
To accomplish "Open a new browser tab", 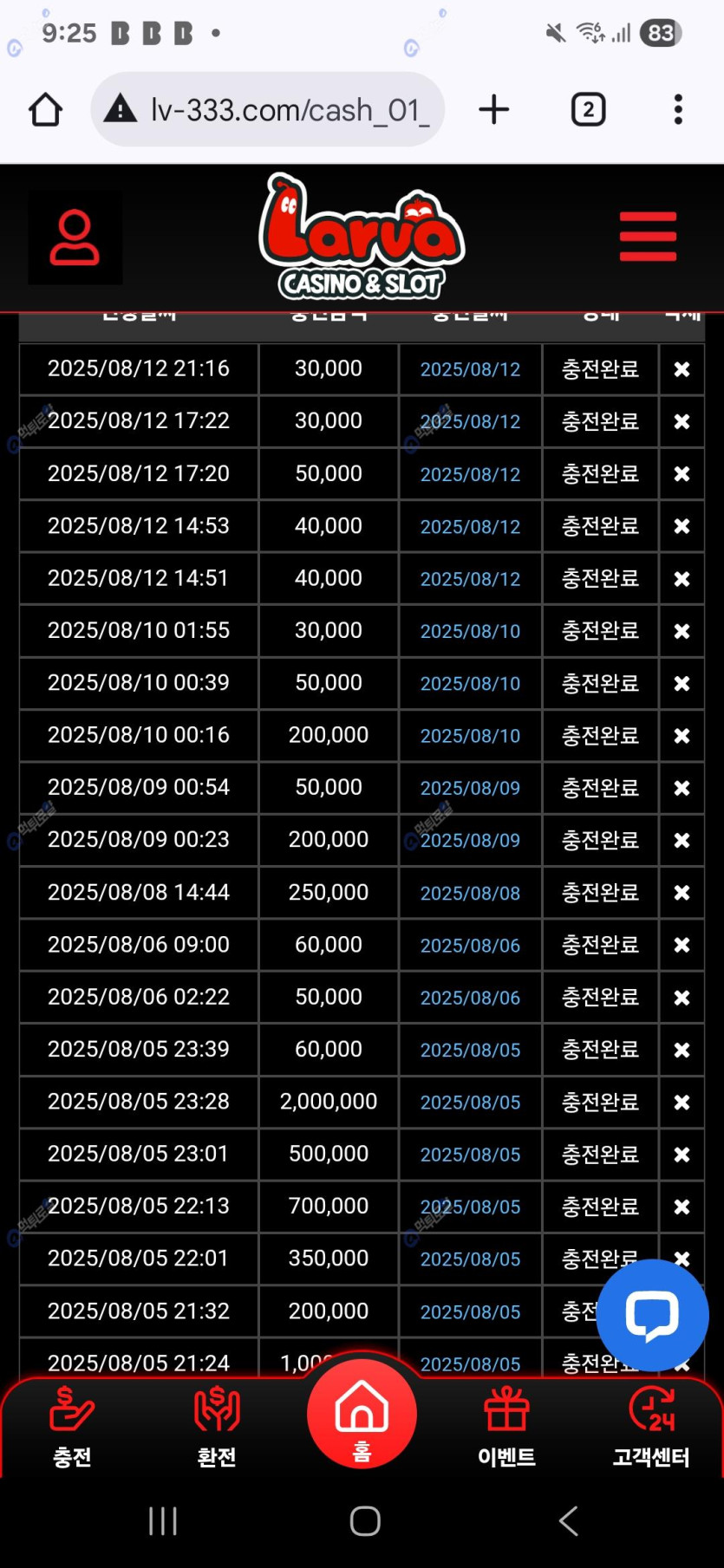I will (493, 110).
